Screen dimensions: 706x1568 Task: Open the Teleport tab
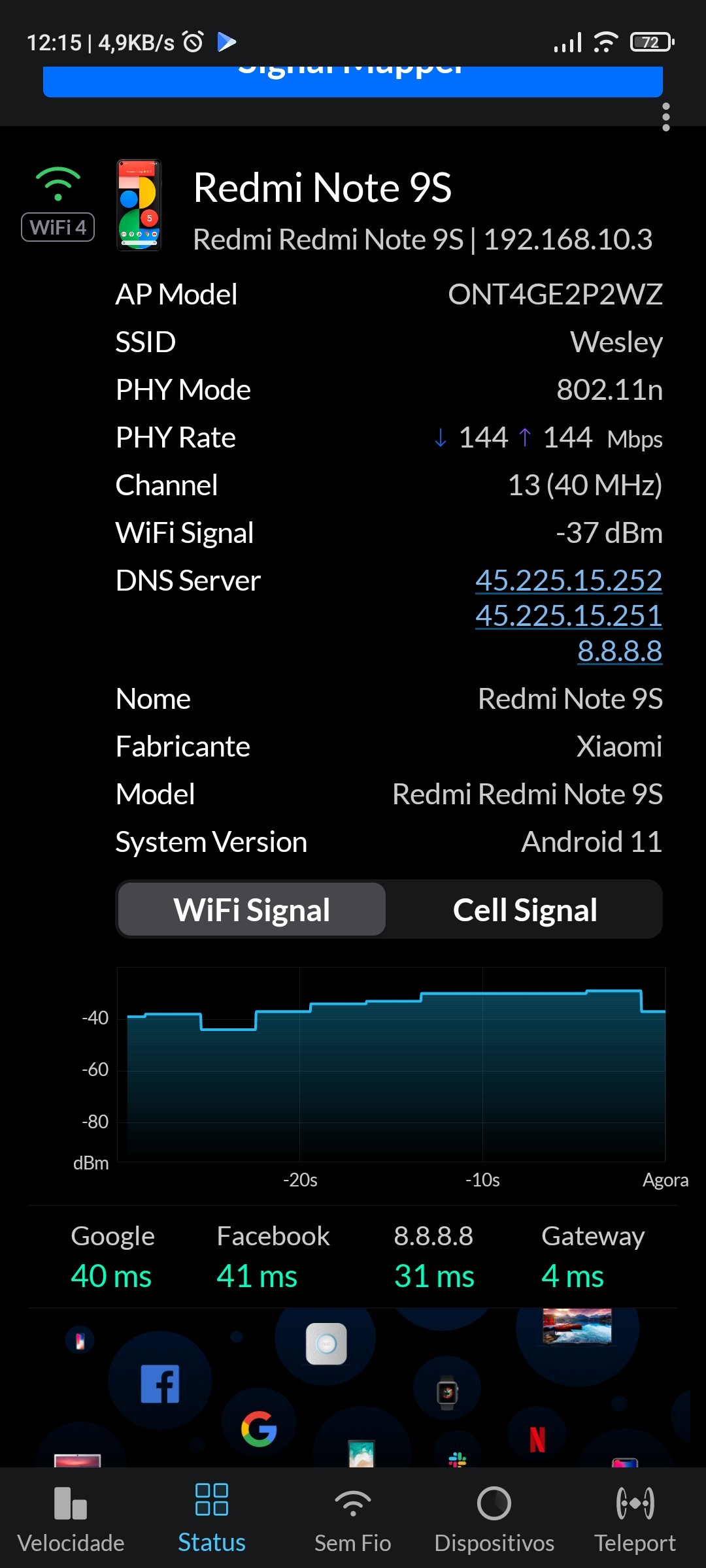click(635, 1519)
